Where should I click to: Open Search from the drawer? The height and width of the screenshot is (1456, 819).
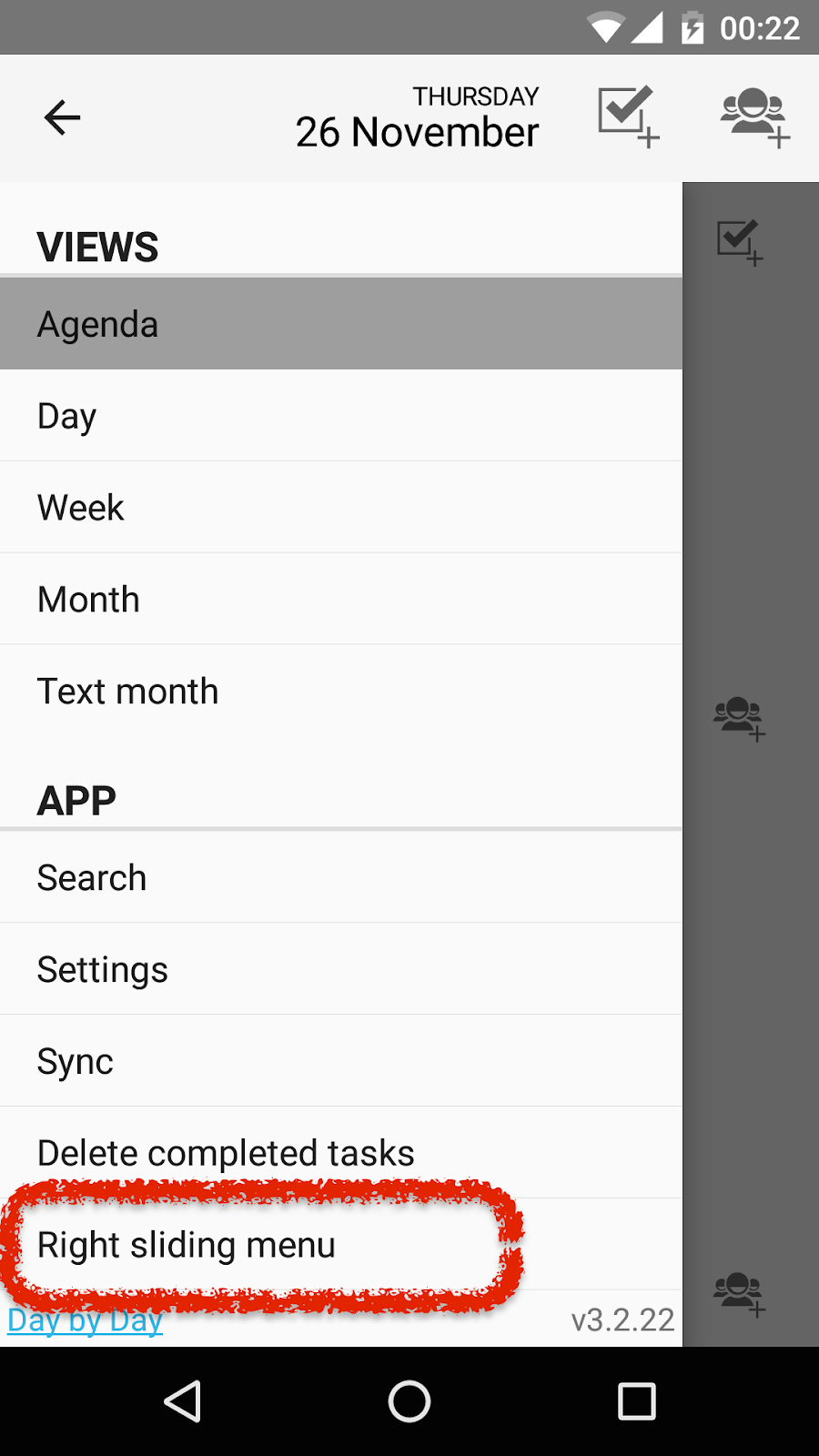[341, 878]
